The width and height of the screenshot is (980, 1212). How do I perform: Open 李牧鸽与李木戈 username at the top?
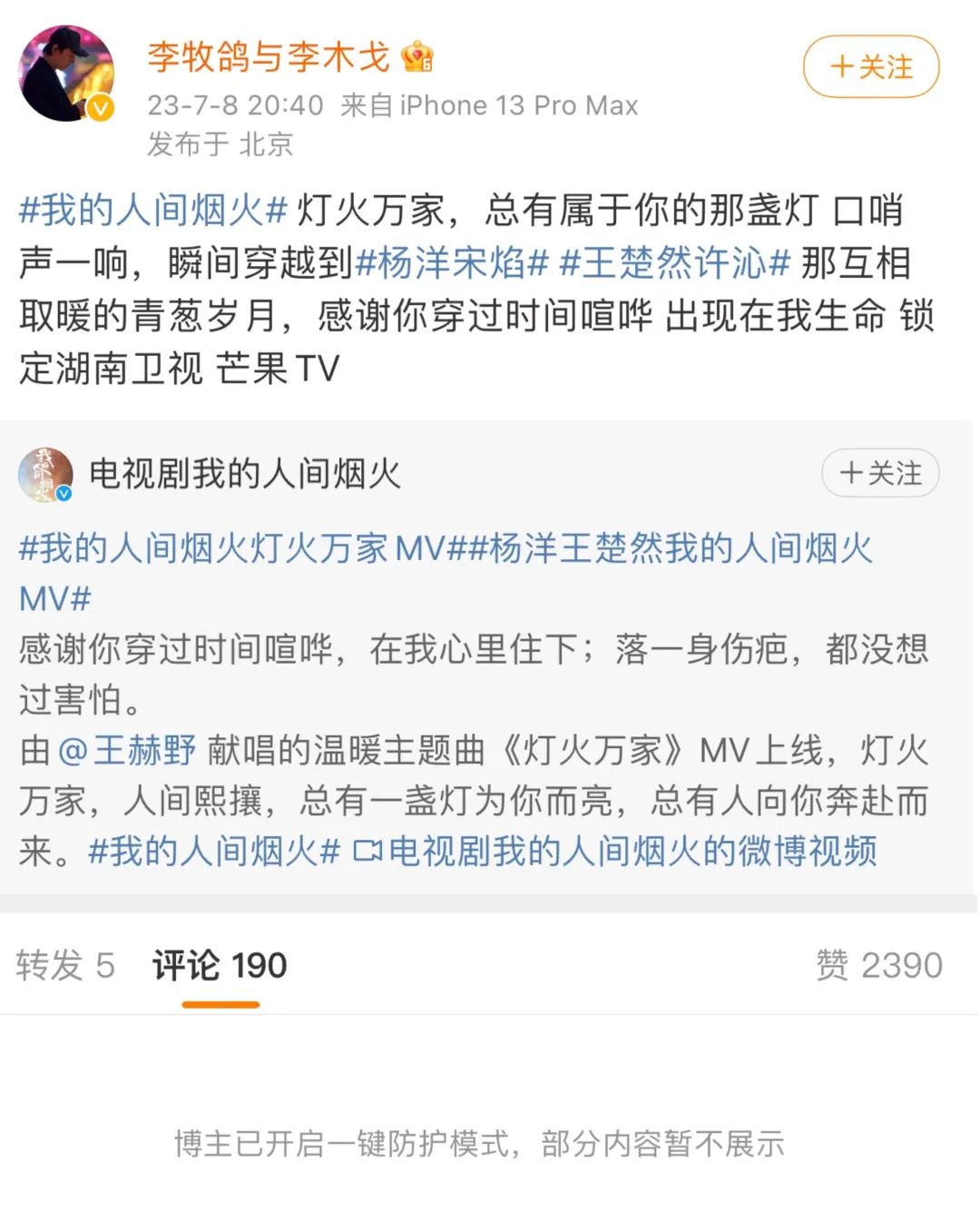[x=269, y=56]
